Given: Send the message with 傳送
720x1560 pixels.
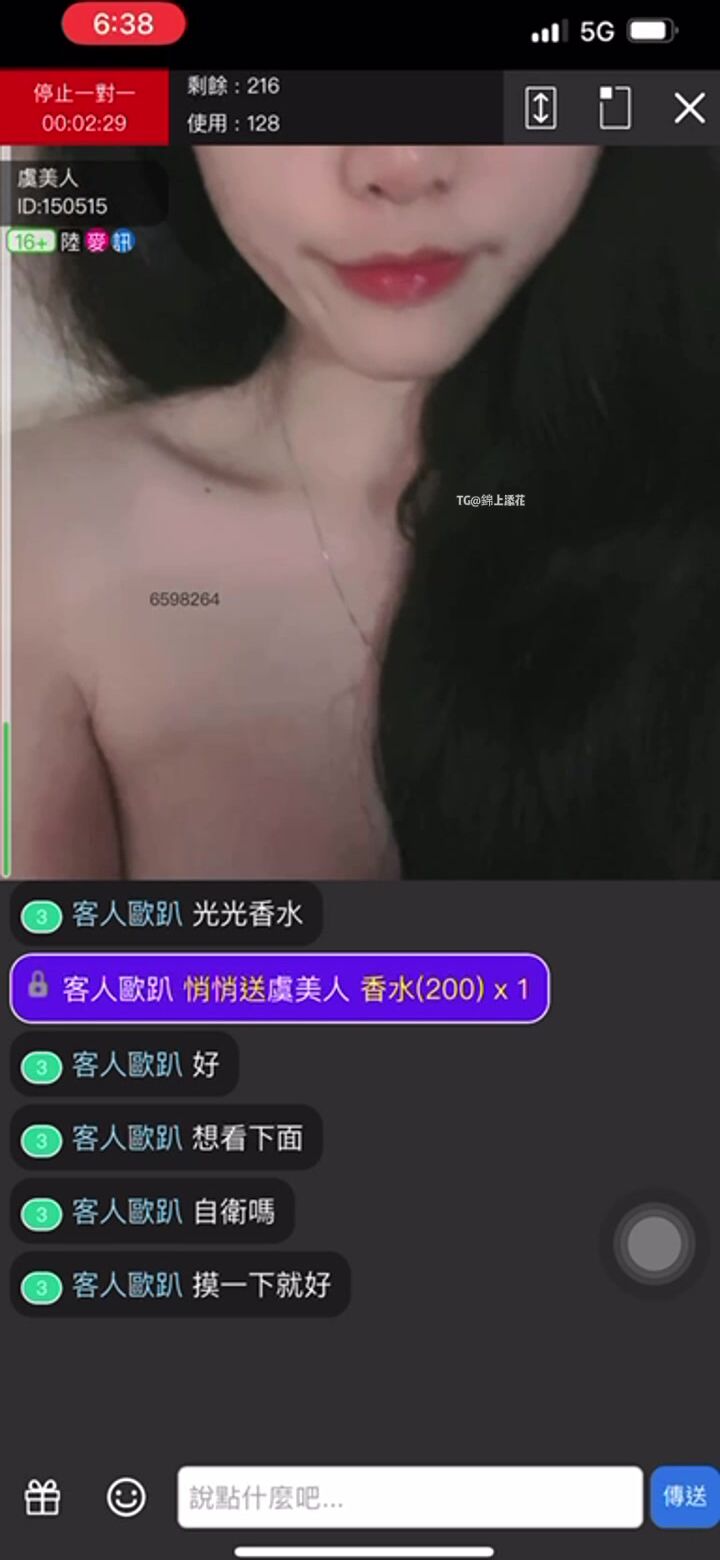Looking at the screenshot, I should click(x=685, y=1497).
